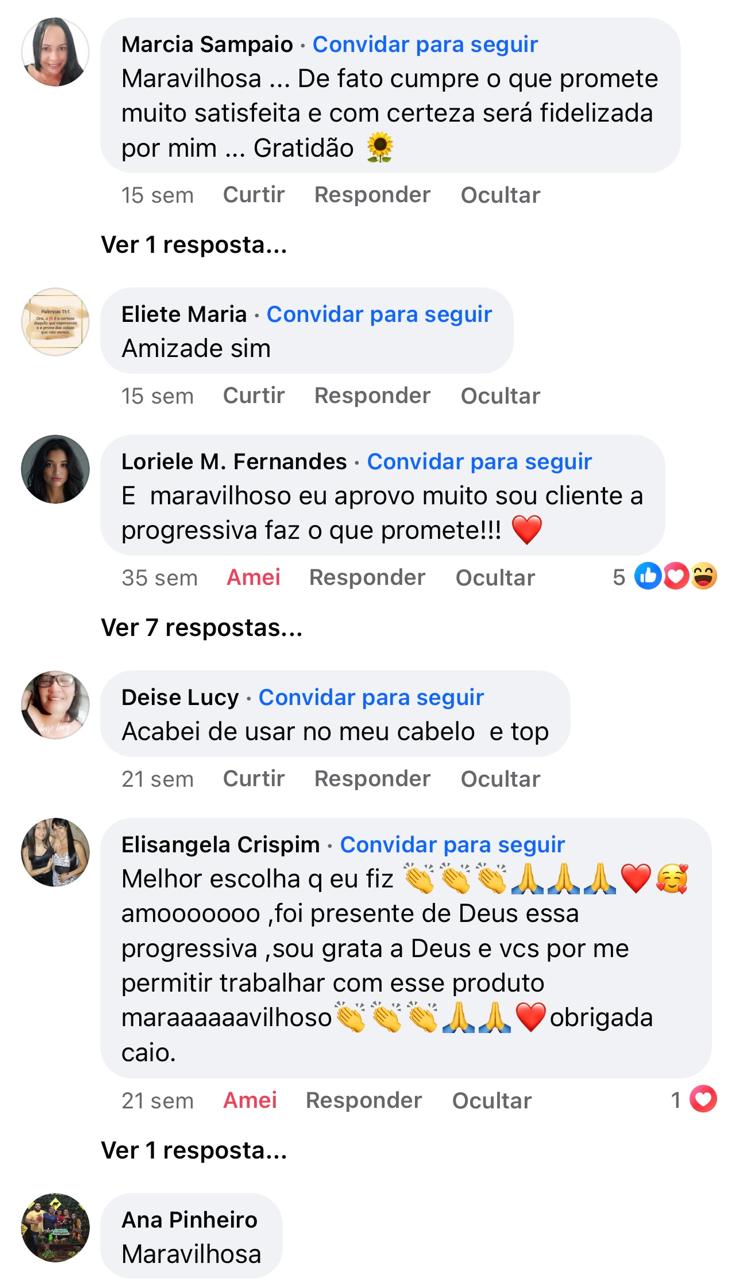This screenshot has height=1280, width=738.
Task: Like Deise Lucy's comment
Action: 253,779
